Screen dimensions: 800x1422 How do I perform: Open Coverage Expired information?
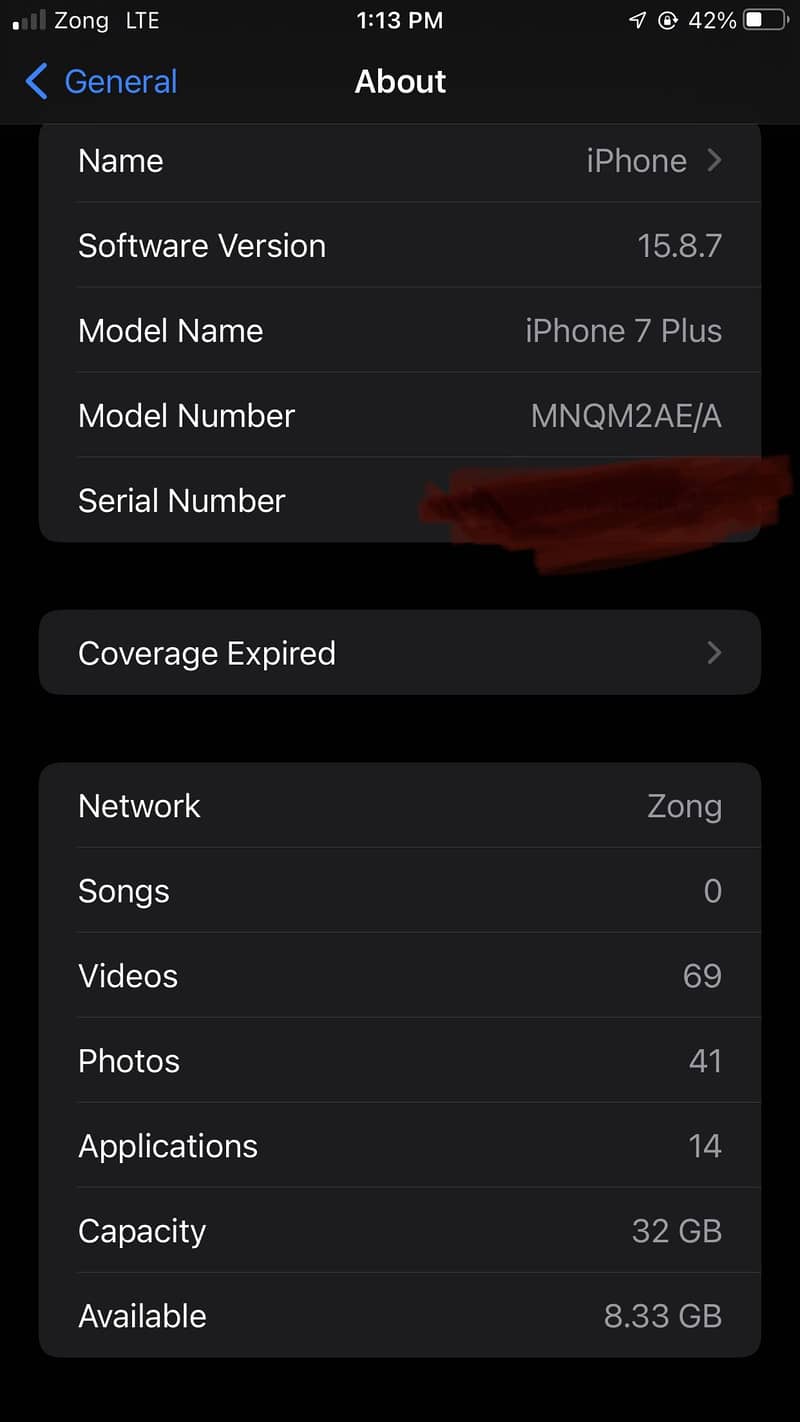[400, 653]
